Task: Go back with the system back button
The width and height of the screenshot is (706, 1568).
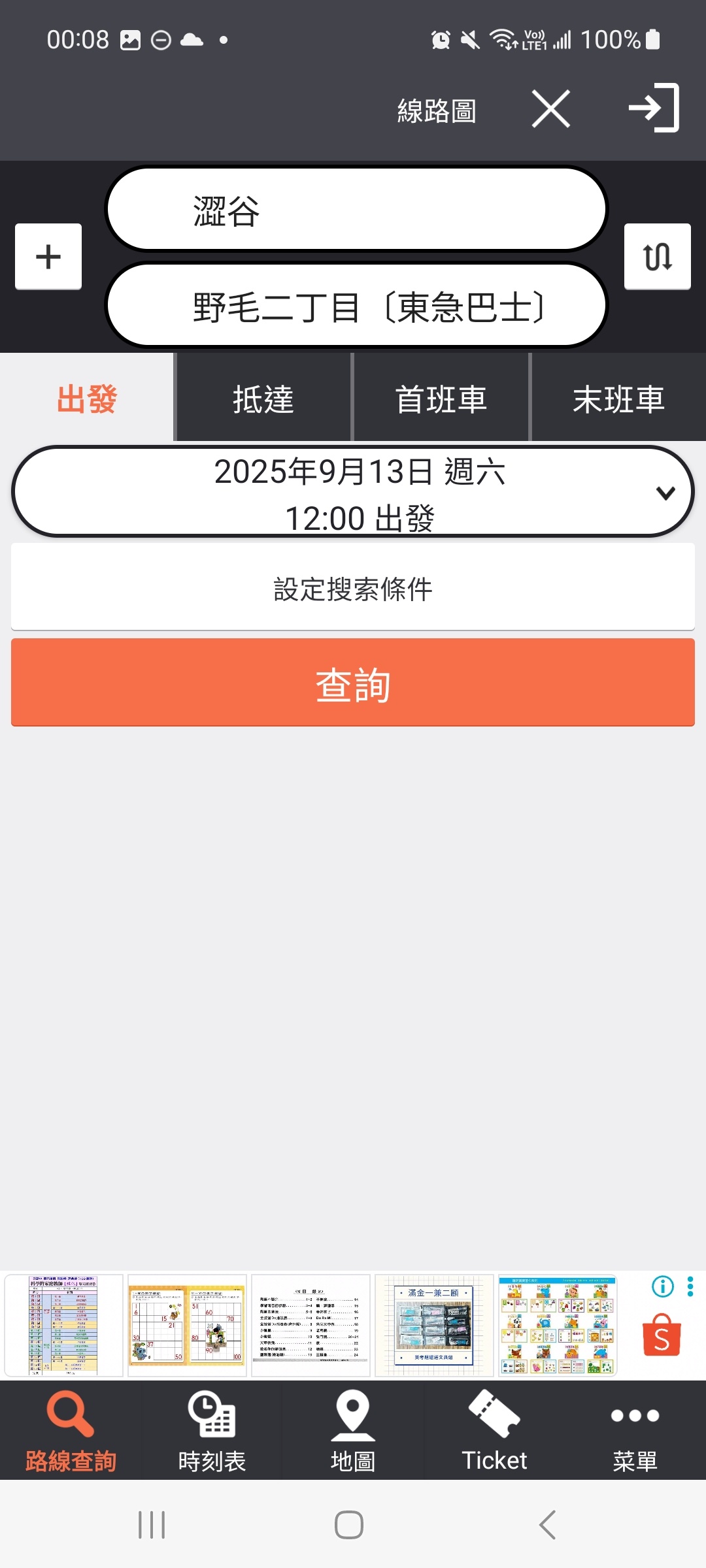Action: (548, 1525)
